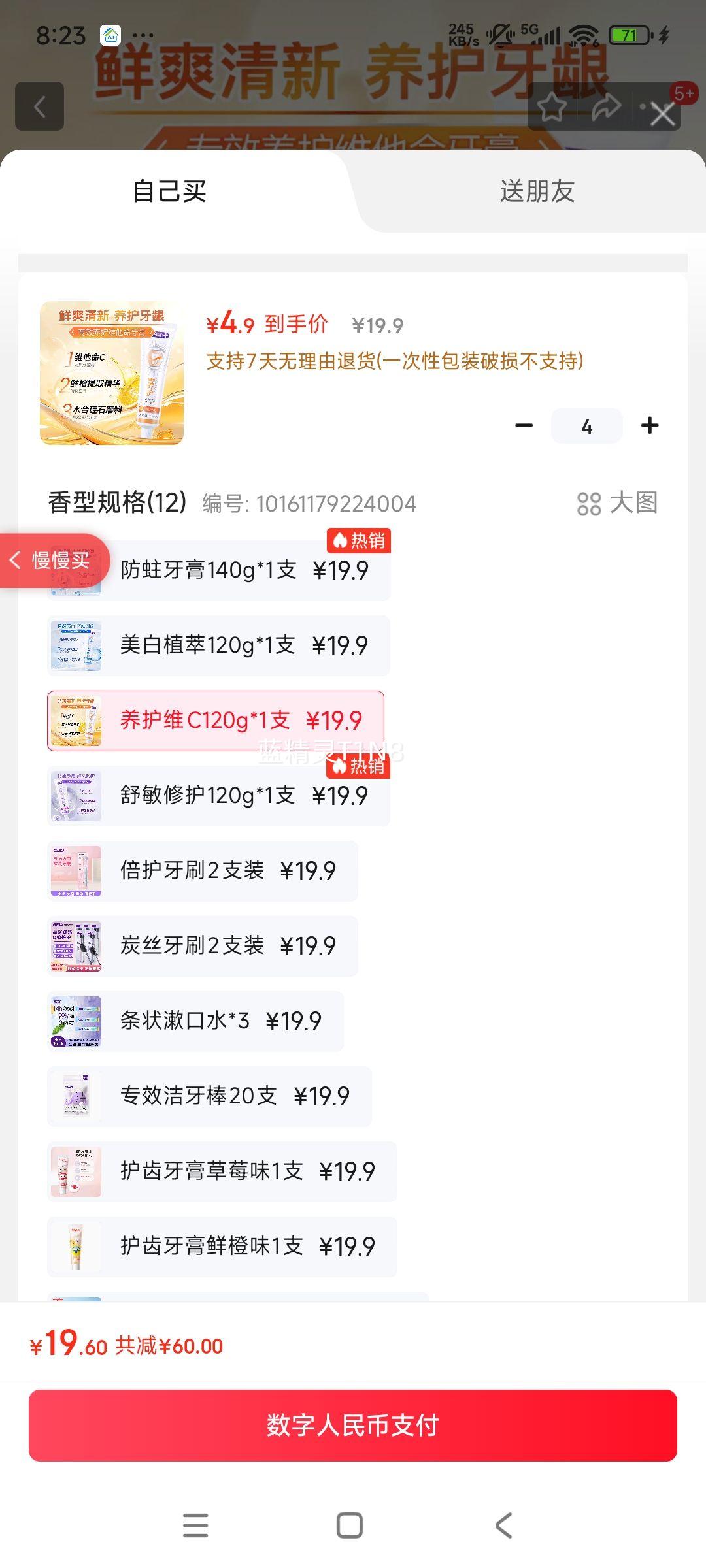The height and width of the screenshot is (1568, 706).
Task: Go back with the top-left arrow
Action: 40,106
